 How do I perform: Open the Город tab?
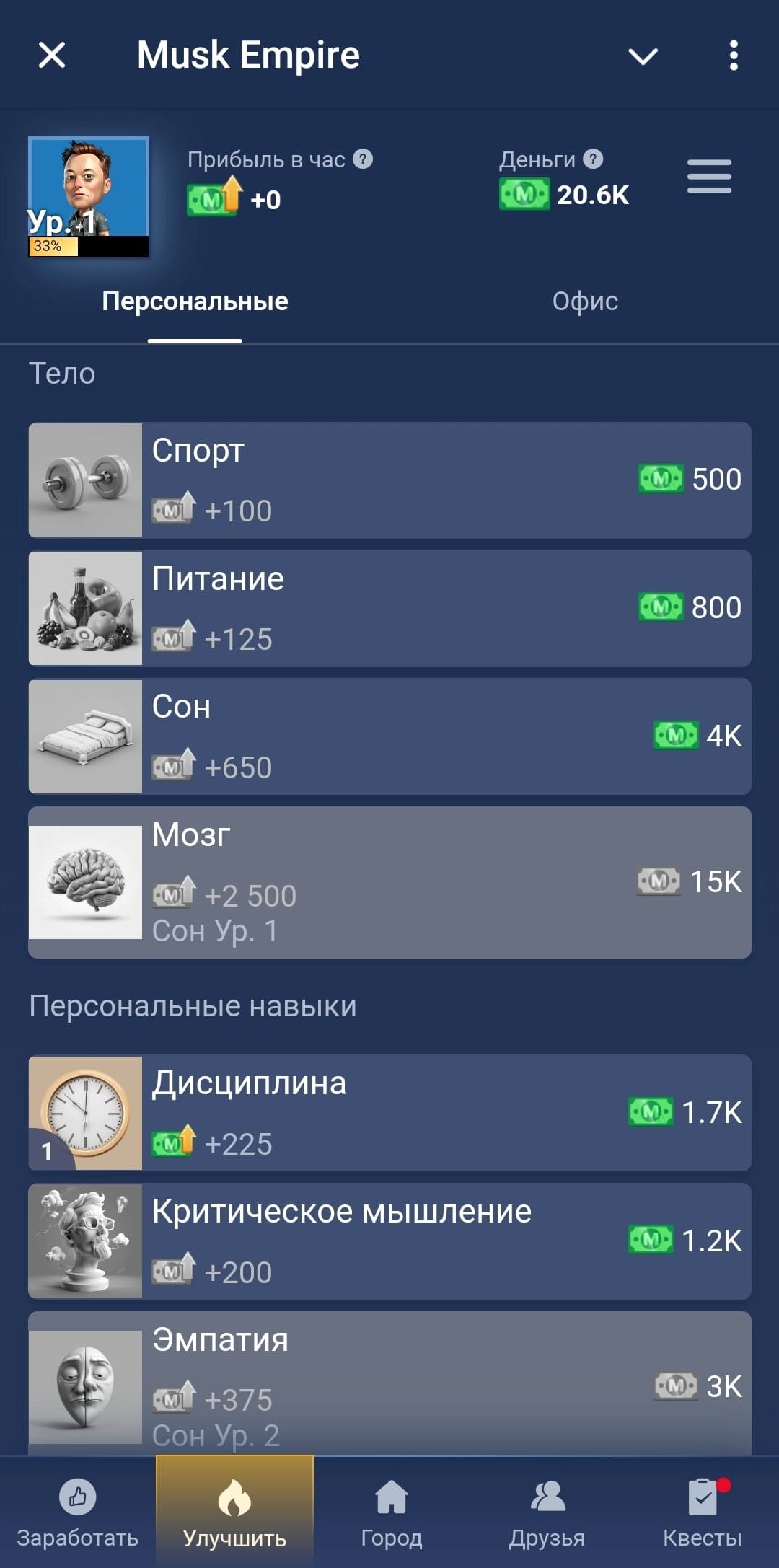click(x=391, y=1512)
